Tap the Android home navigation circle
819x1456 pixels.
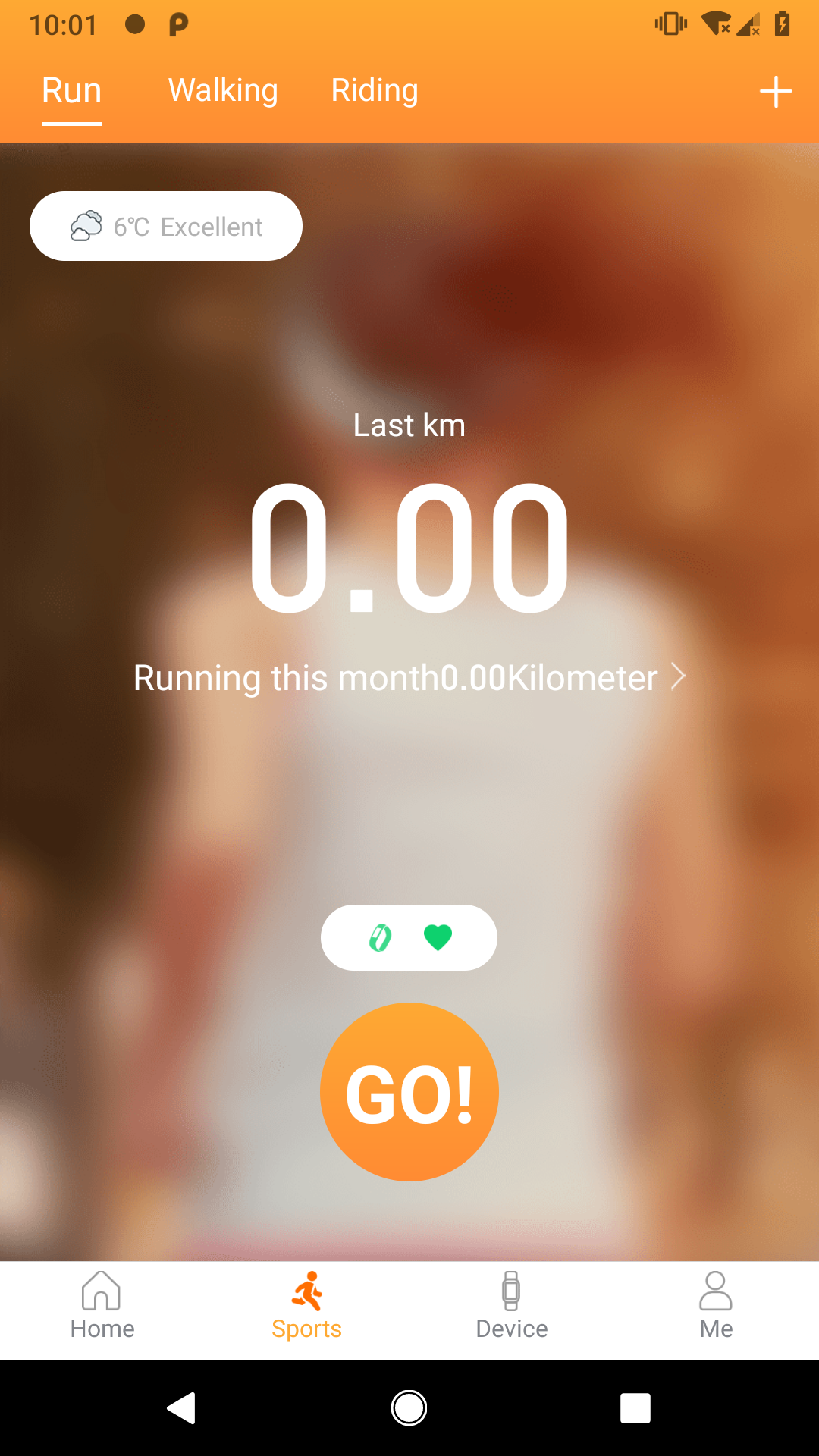pyautogui.click(x=409, y=1408)
